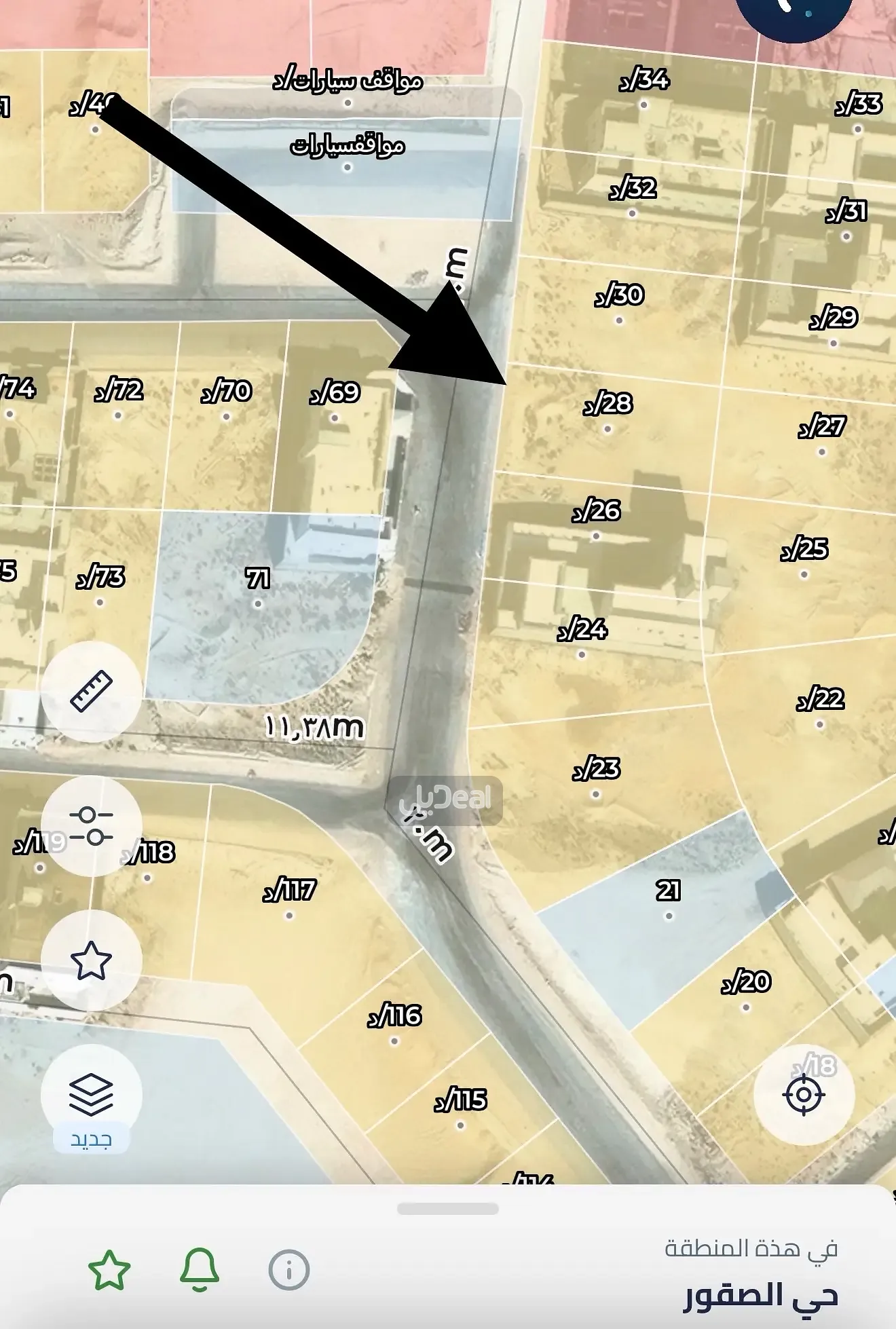Open the ruler measurement tool
Viewport: 896px width, 1329px height.
91,691
